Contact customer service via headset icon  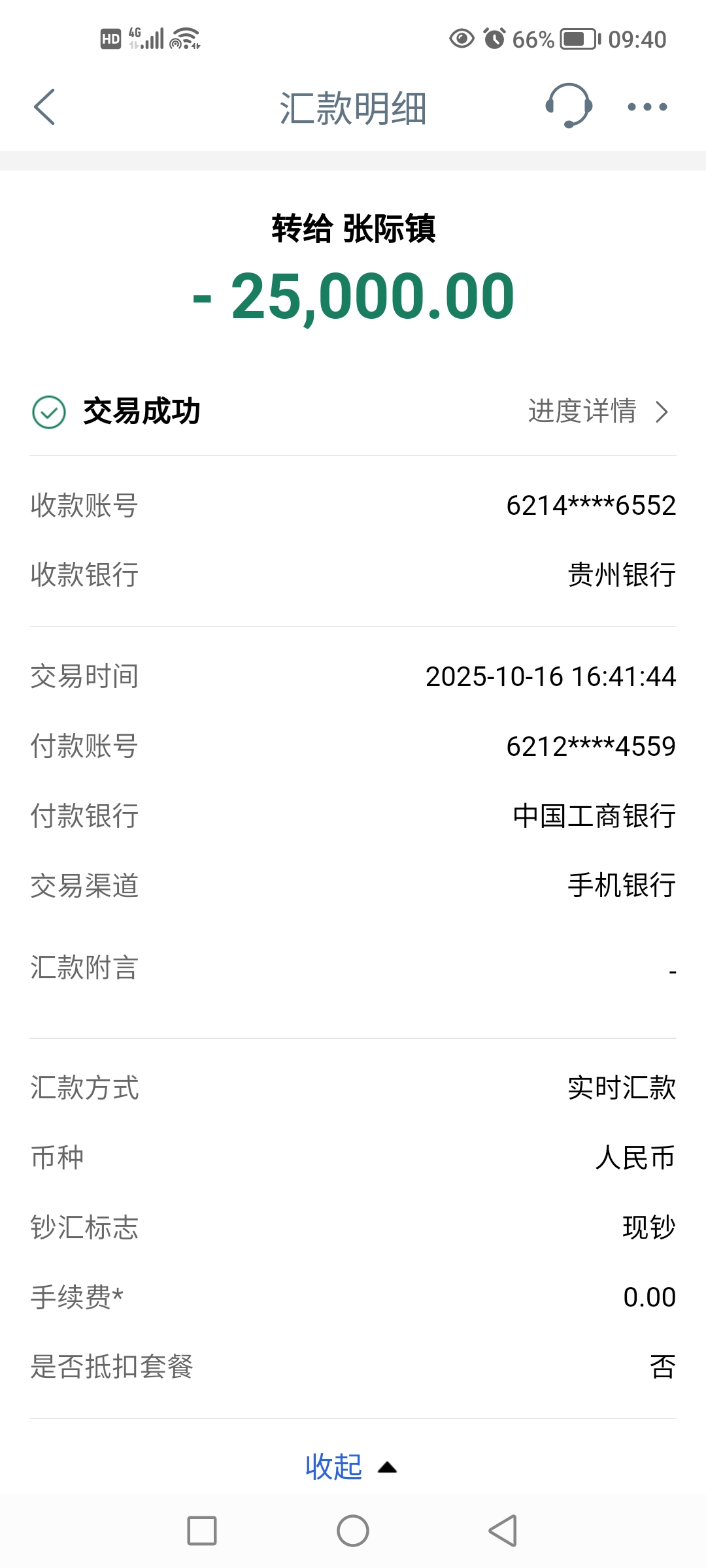point(568,106)
